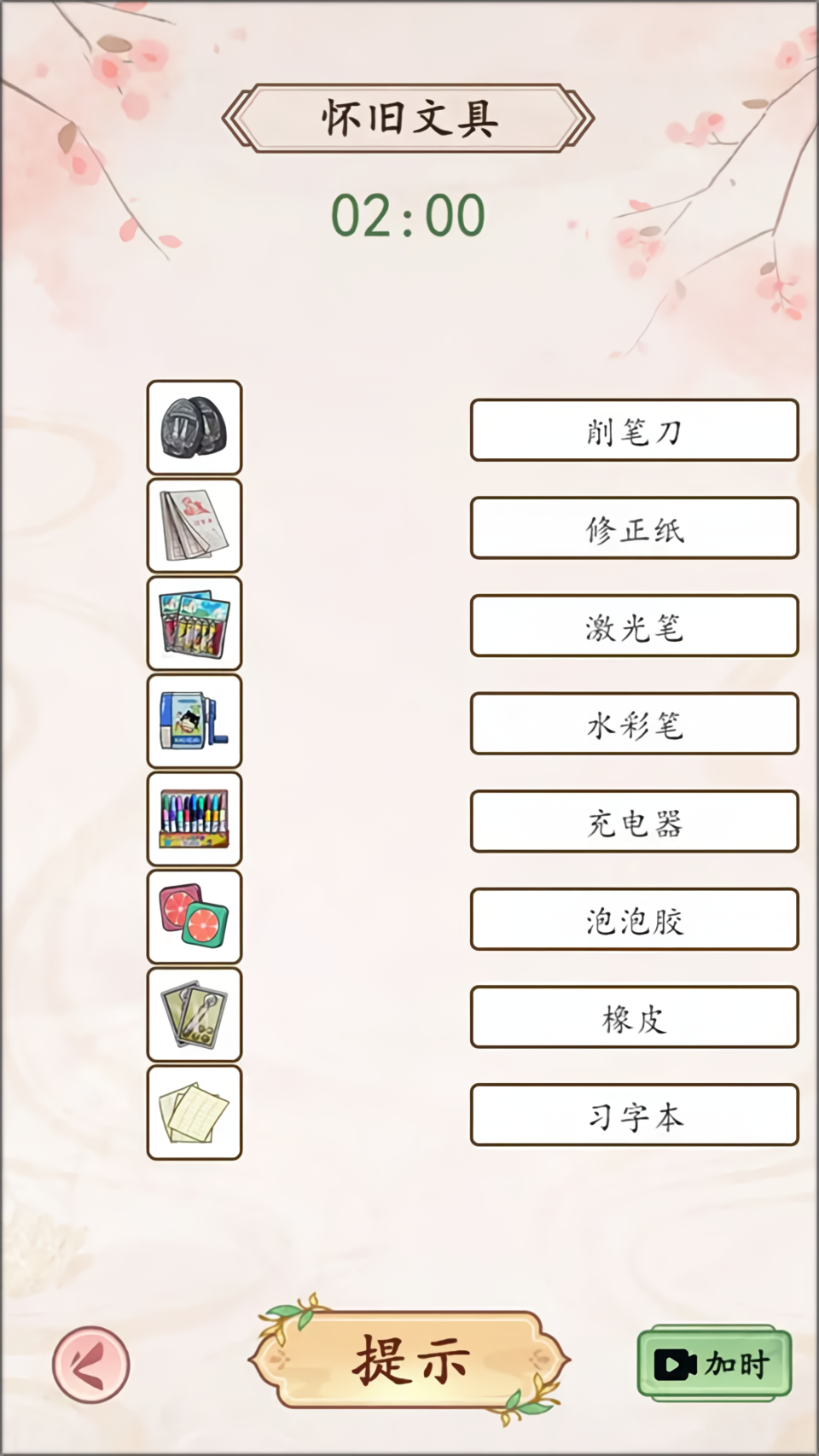
Task: Select the black round chargers picture
Action: click(195, 428)
